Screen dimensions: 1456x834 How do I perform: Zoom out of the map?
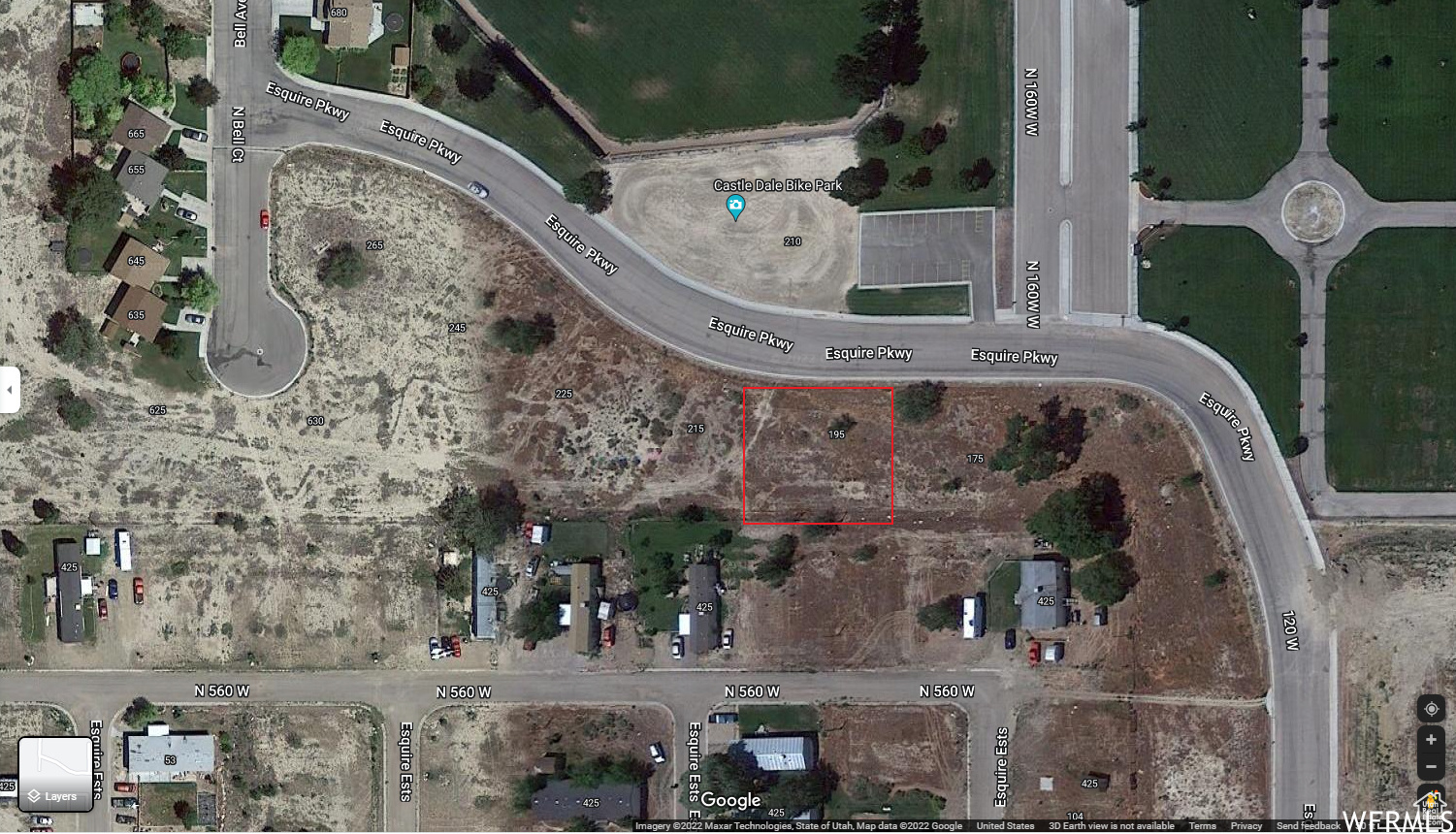point(1431,766)
